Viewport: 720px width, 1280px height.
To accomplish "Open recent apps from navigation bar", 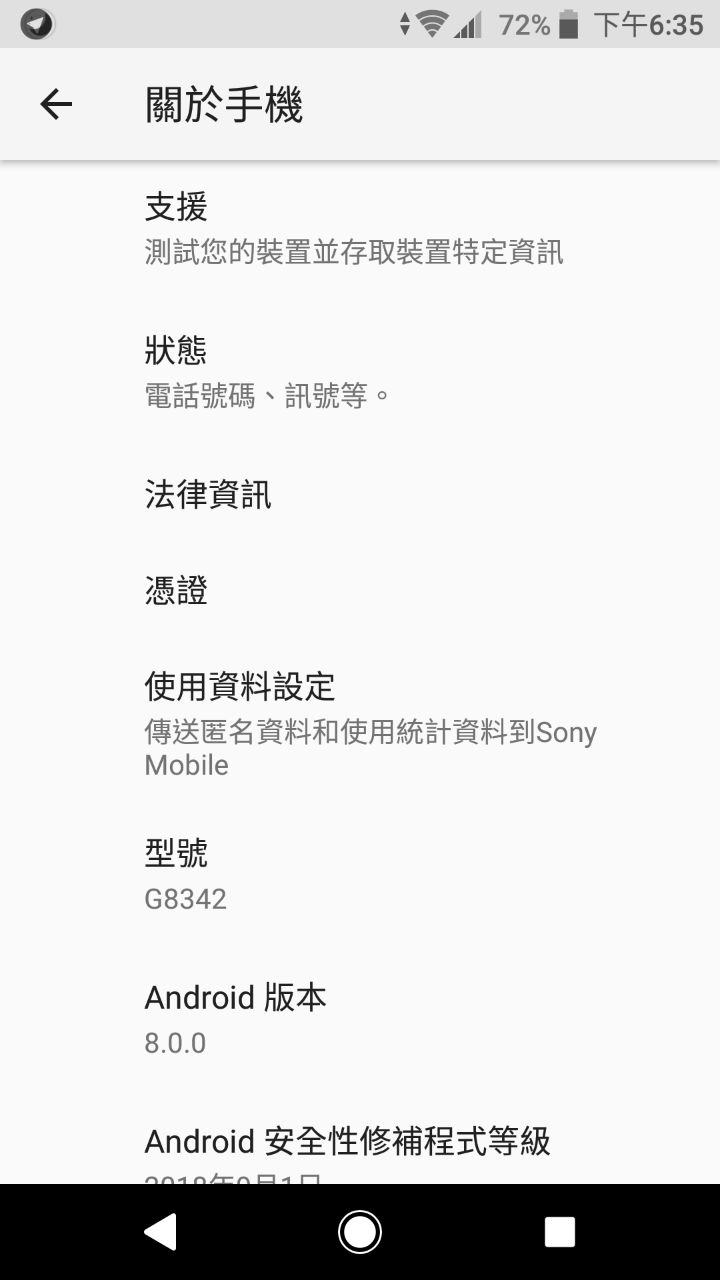I will click(x=560, y=1231).
